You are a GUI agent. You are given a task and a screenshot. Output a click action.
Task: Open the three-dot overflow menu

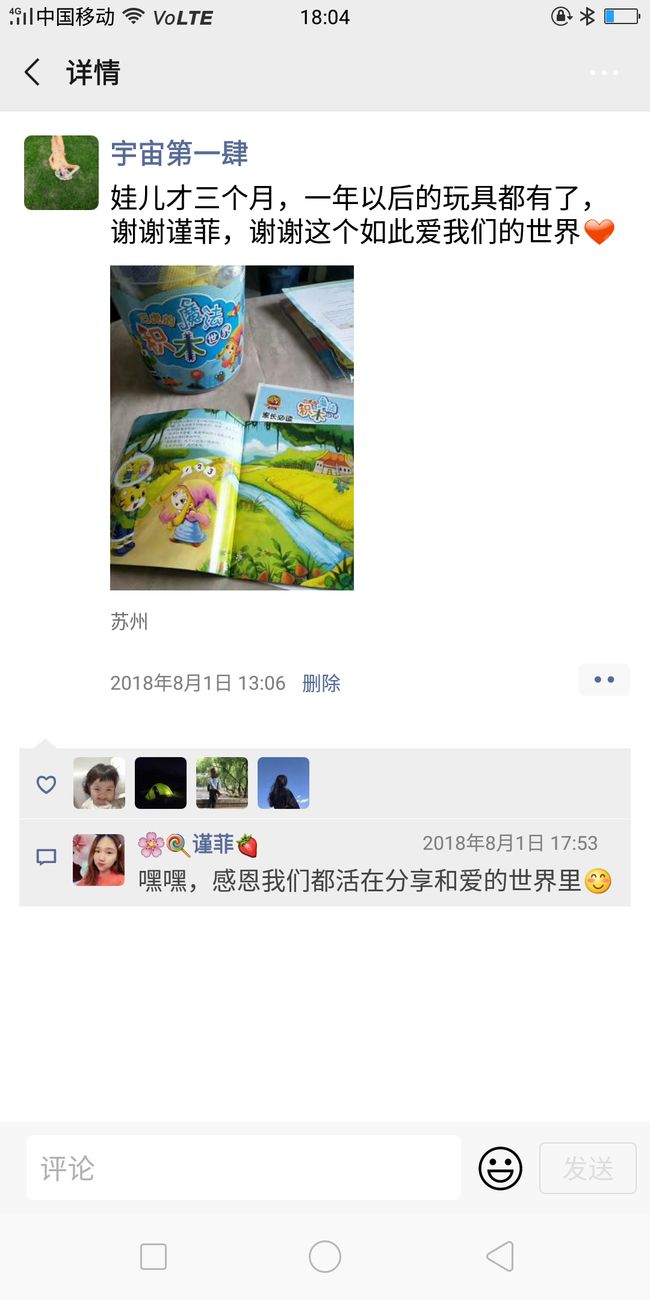click(603, 73)
